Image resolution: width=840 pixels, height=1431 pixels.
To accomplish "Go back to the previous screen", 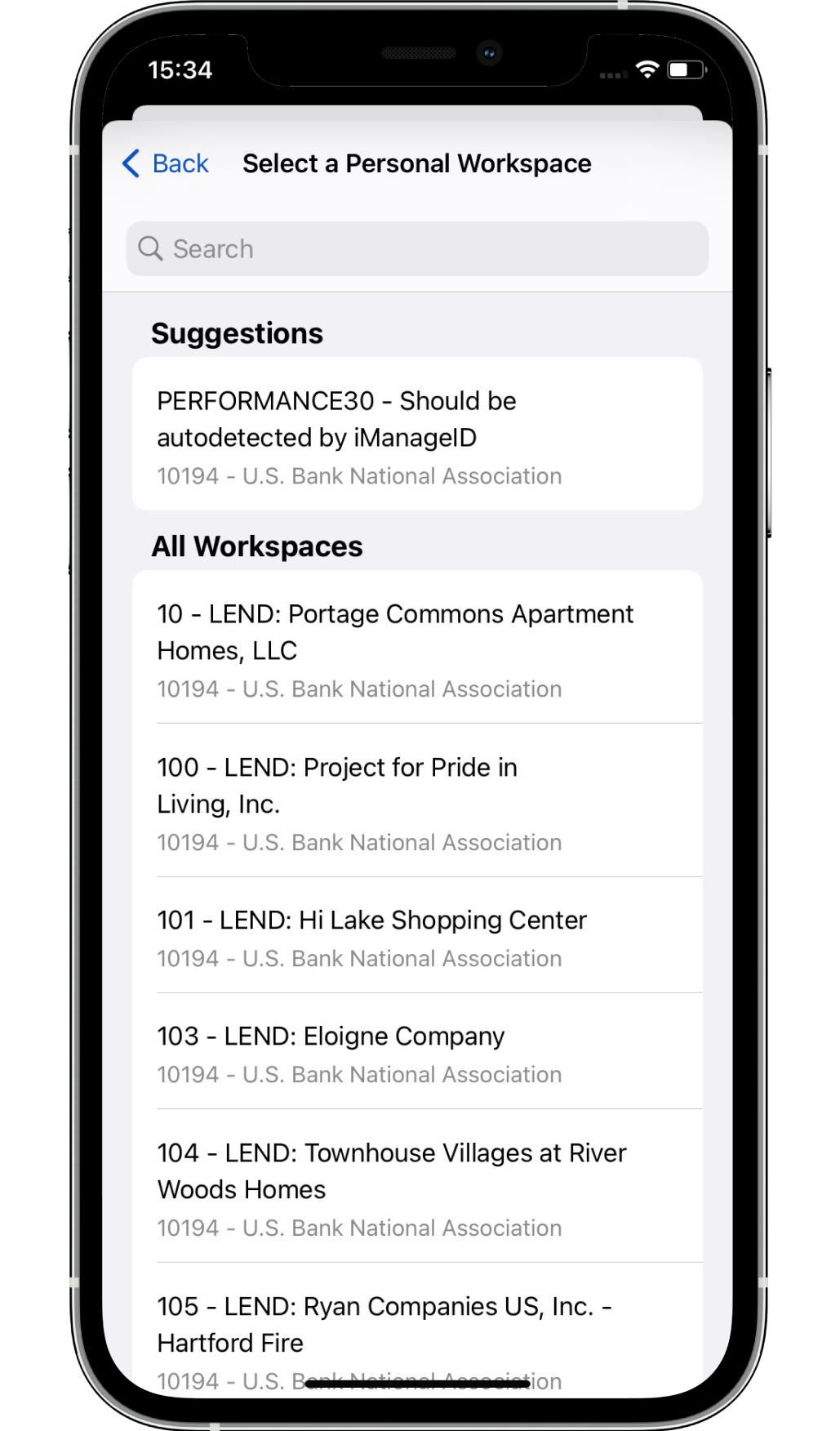I will pyautogui.click(x=167, y=163).
